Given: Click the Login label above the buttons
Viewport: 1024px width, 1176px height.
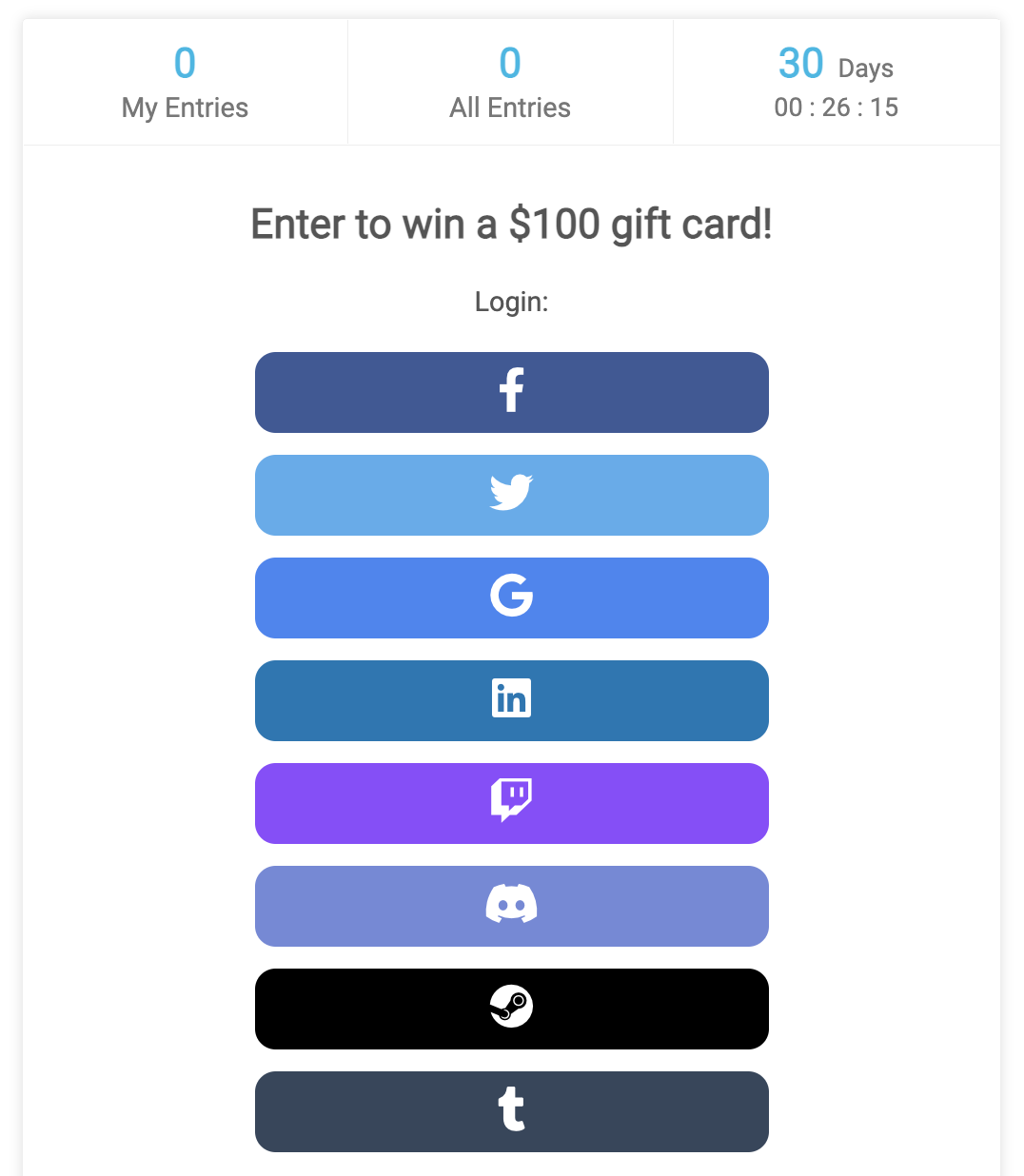Looking at the screenshot, I should pos(510,302).
